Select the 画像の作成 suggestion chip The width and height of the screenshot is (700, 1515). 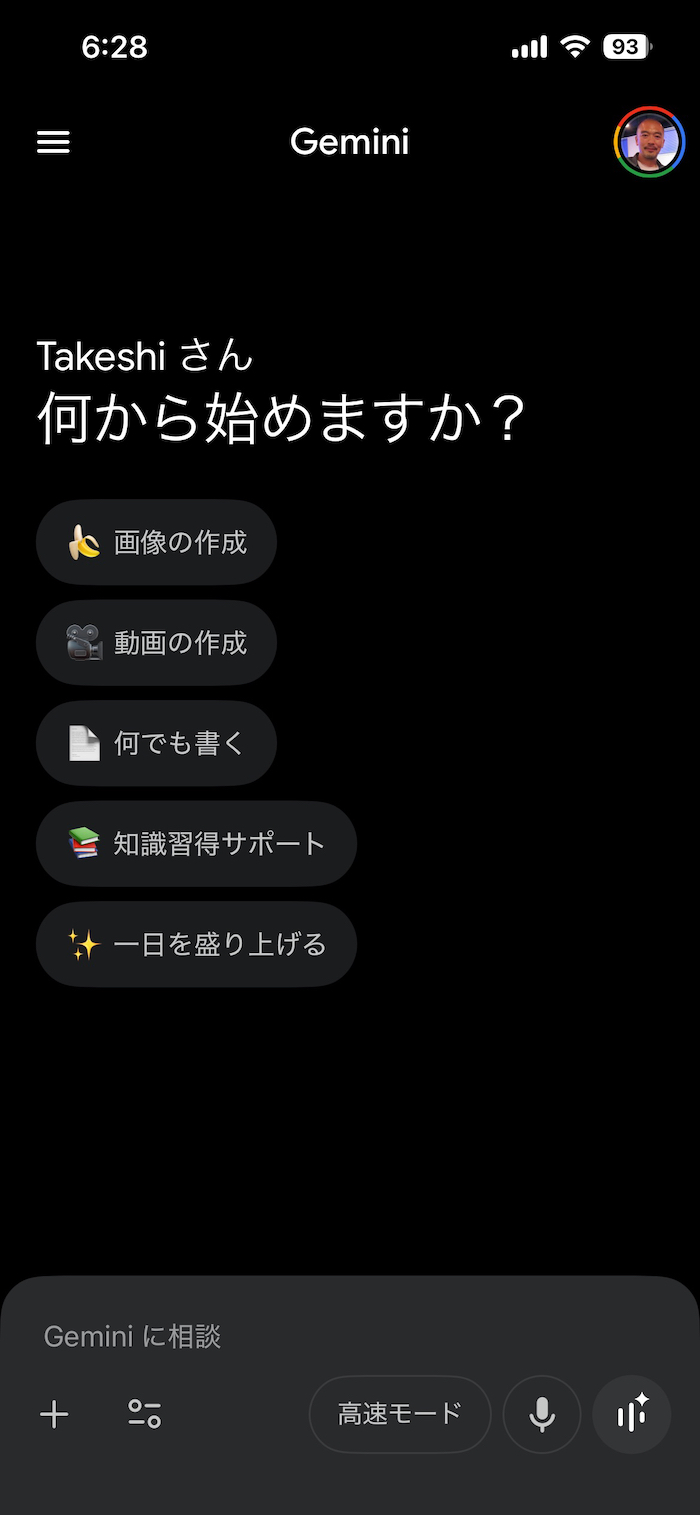click(156, 542)
